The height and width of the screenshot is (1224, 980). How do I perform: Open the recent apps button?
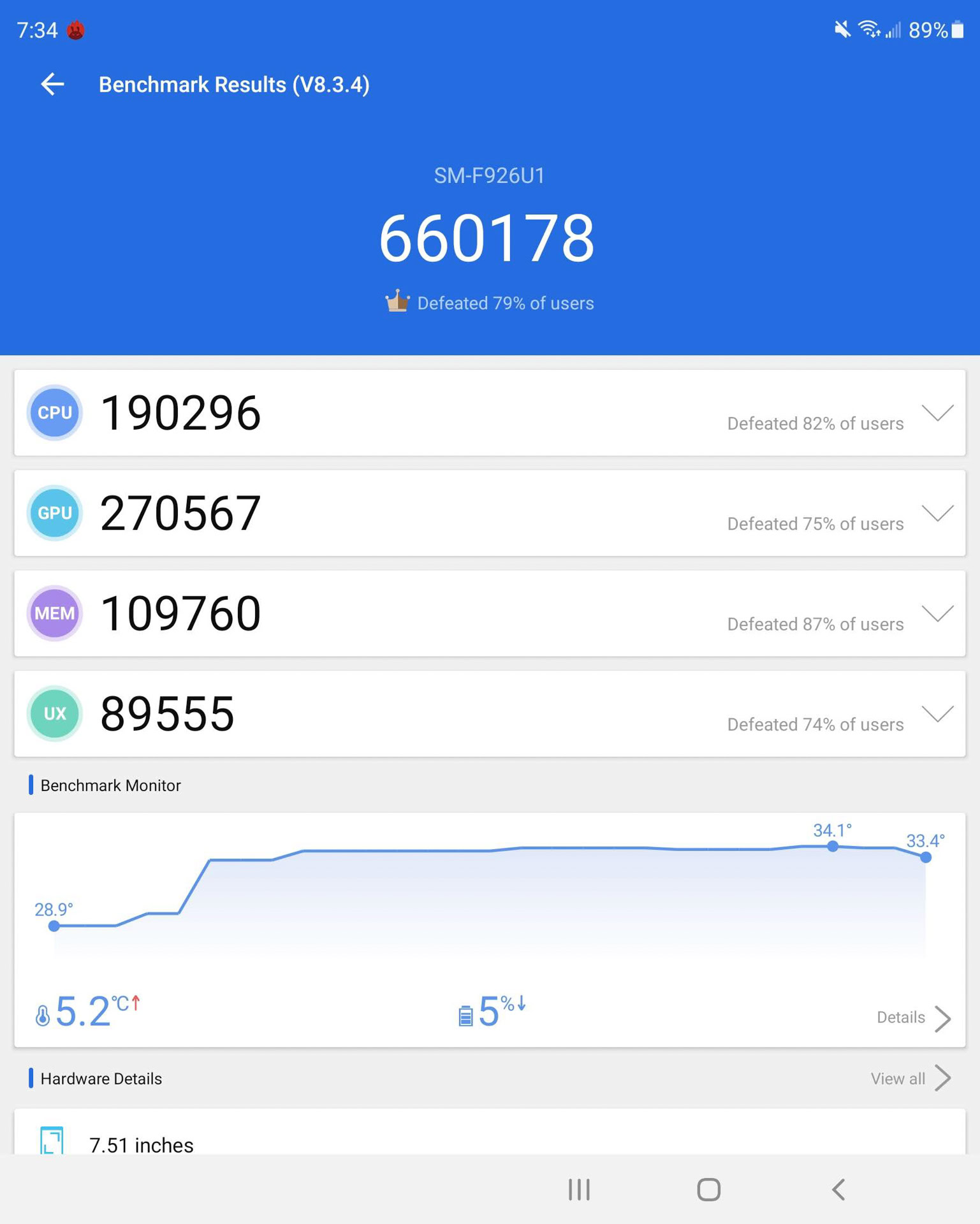pyautogui.click(x=579, y=1190)
